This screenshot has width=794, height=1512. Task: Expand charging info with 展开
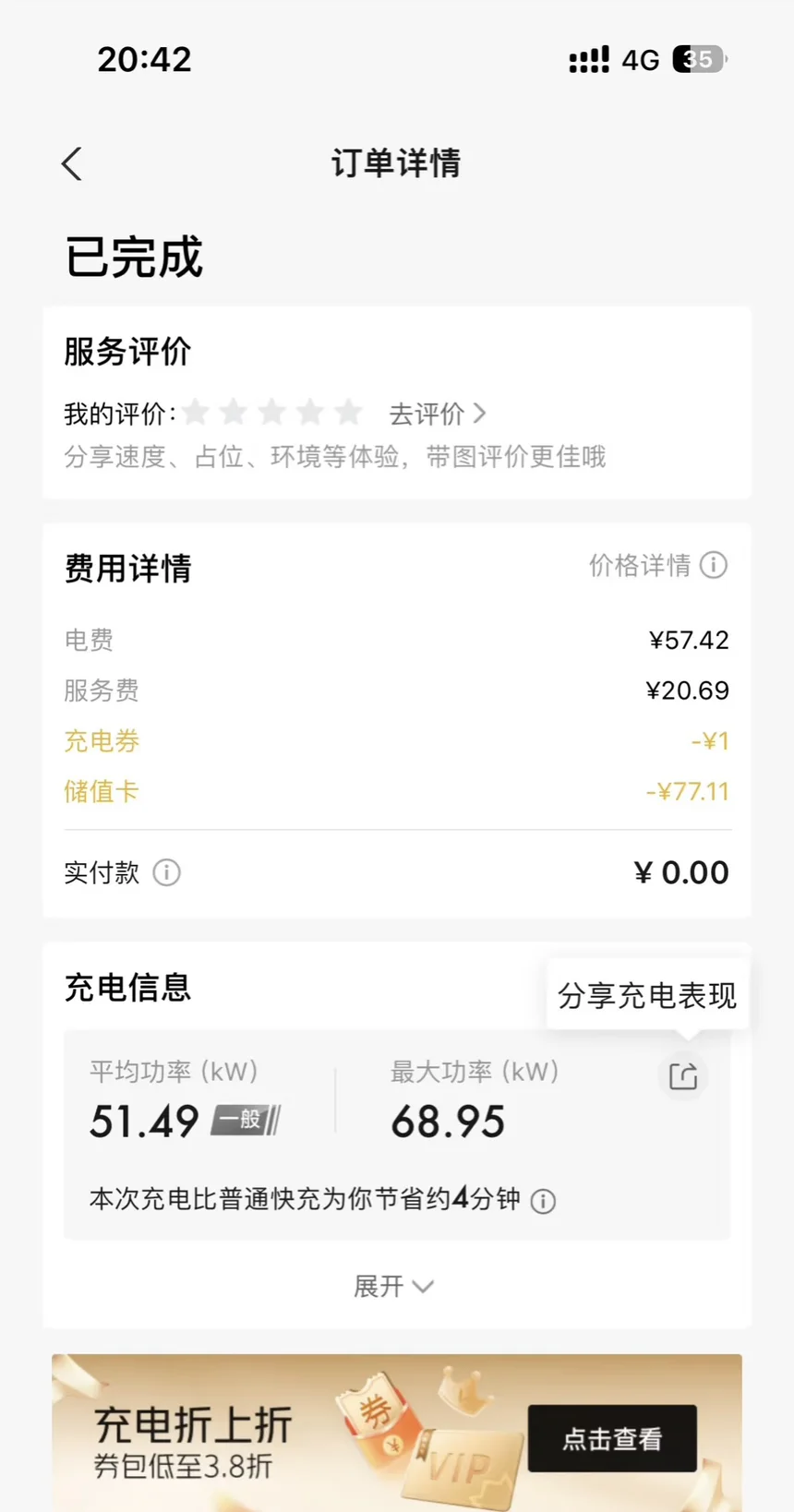[393, 1286]
